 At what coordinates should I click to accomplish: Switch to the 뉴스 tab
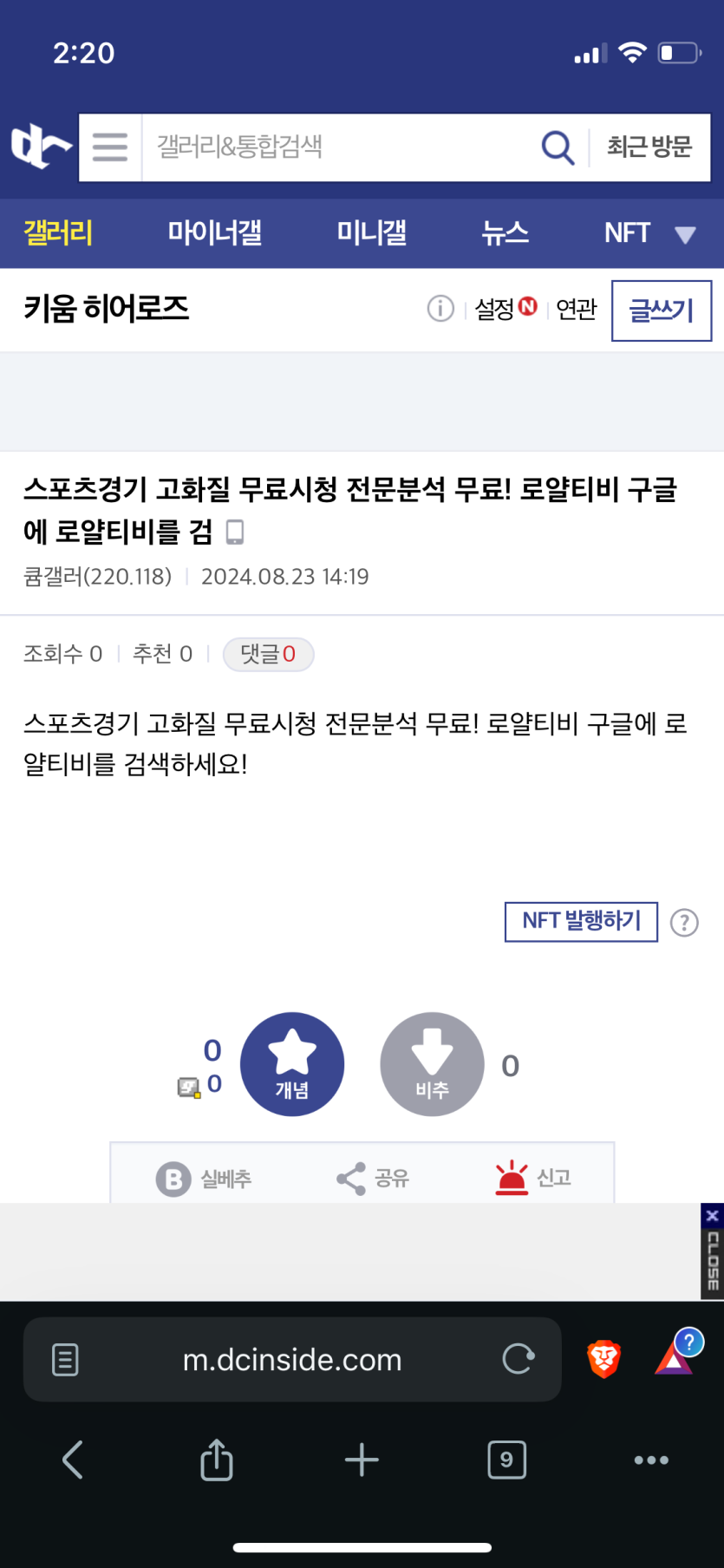tap(505, 232)
